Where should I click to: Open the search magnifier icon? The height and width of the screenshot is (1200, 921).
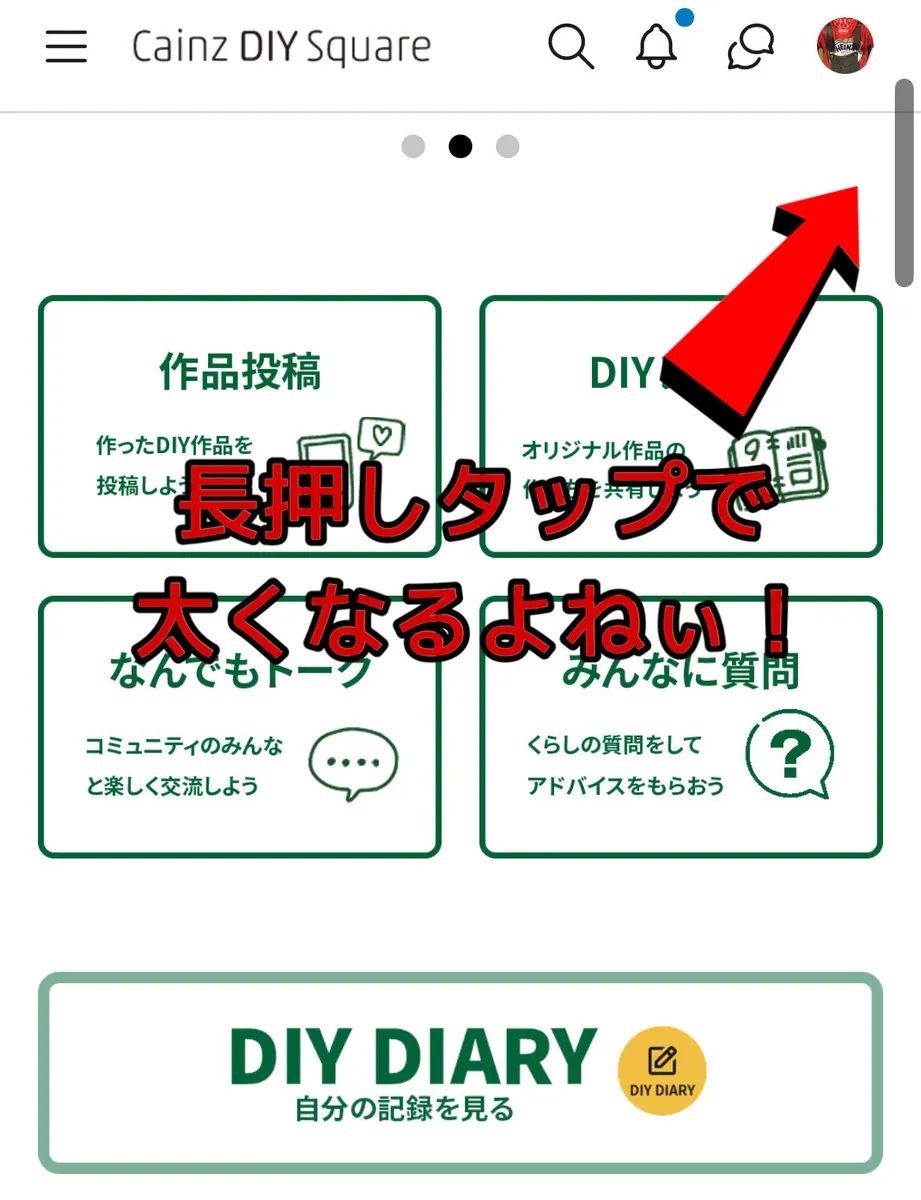point(571,47)
